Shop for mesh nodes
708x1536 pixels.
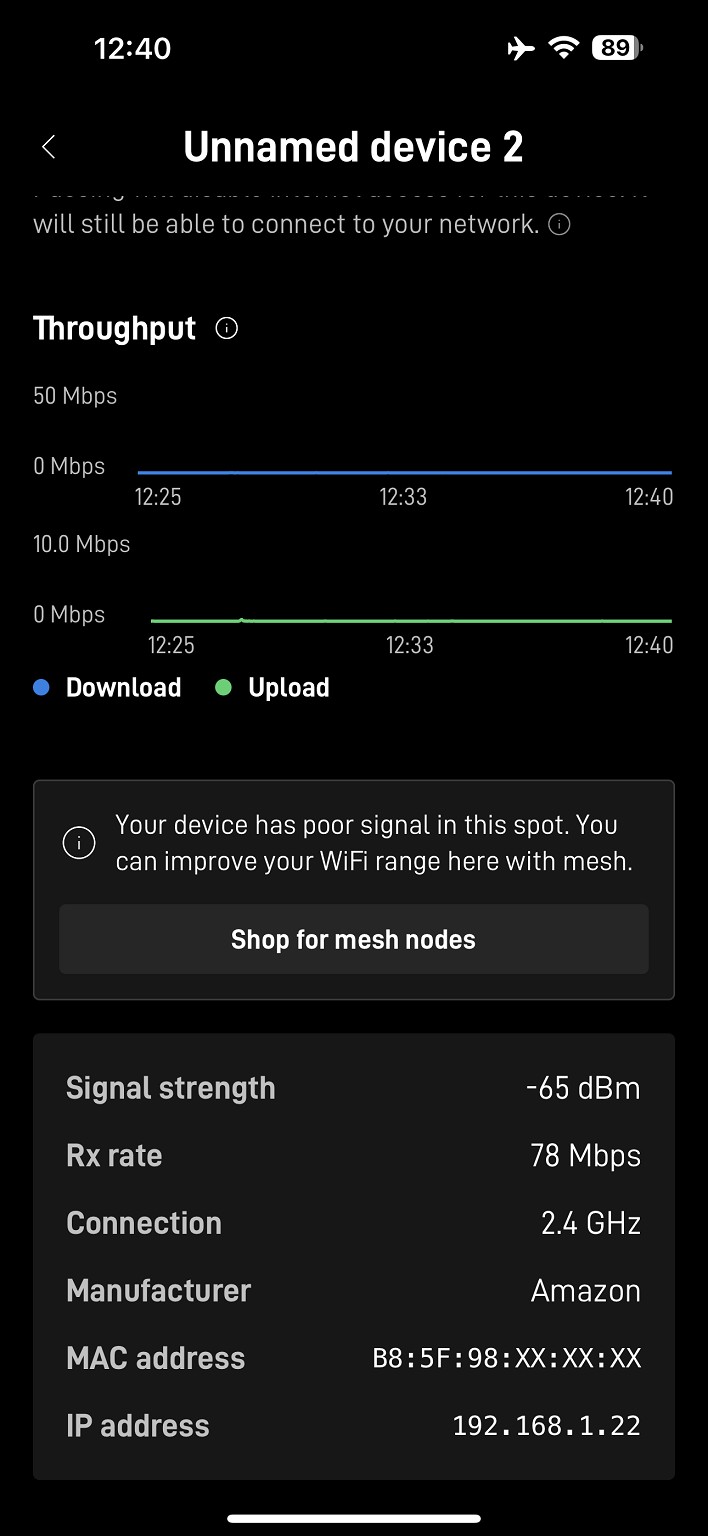click(353, 939)
